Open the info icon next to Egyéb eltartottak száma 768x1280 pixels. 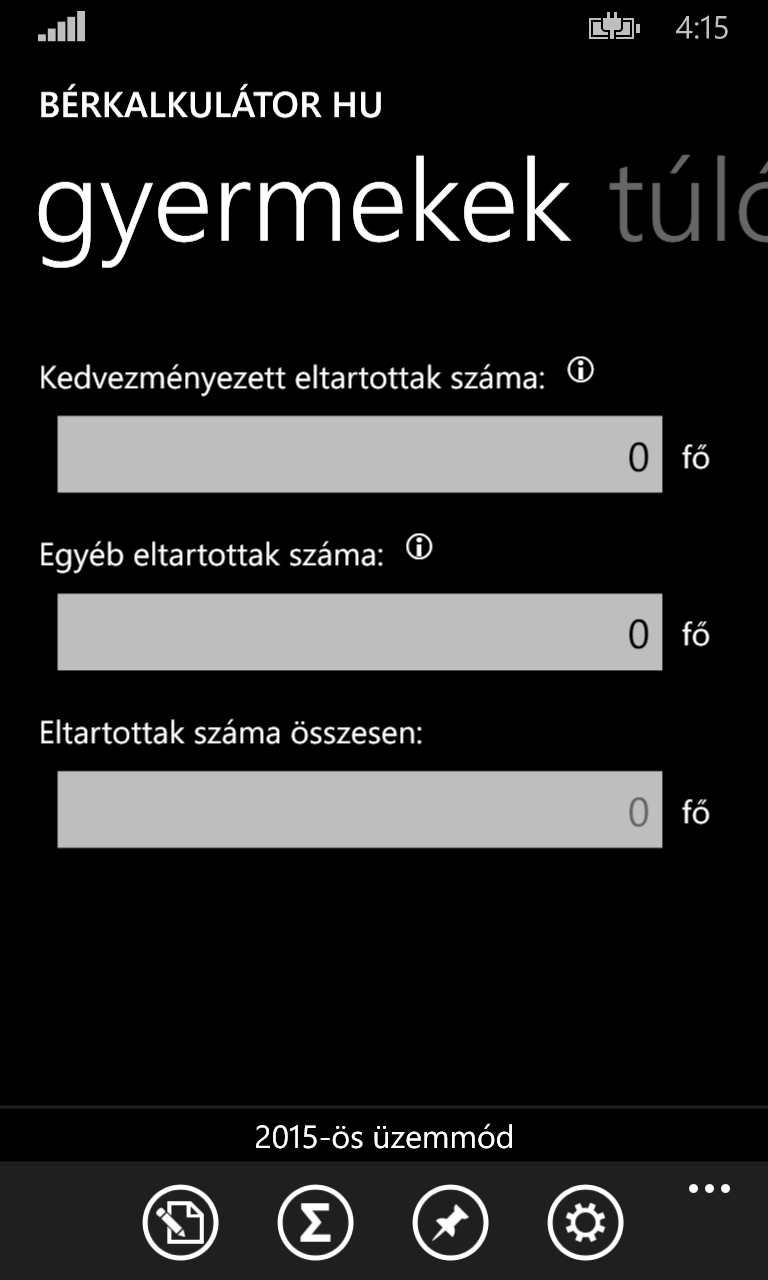[x=420, y=547]
